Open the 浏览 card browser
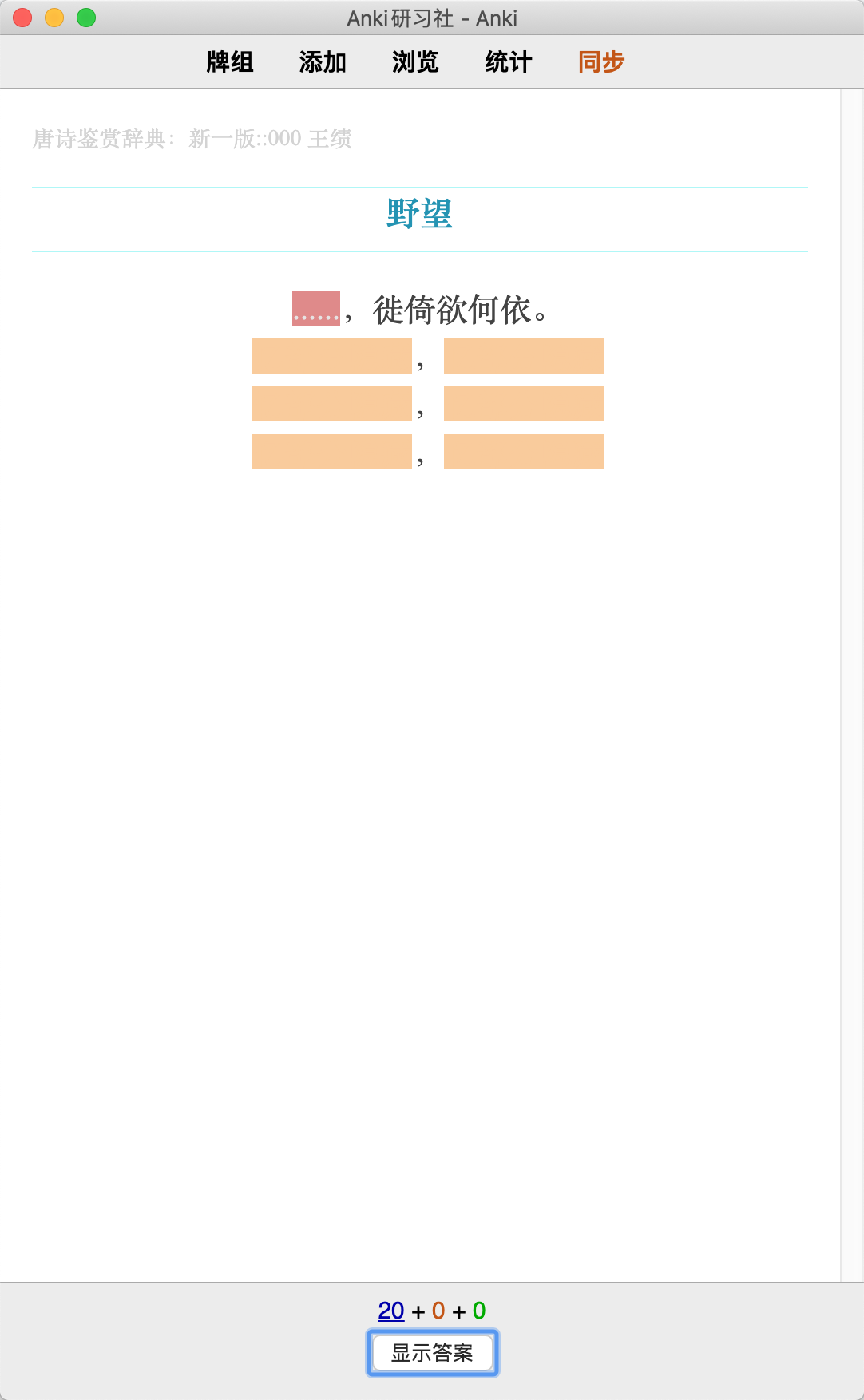This screenshot has width=864, height=1400. coord(415,61)
